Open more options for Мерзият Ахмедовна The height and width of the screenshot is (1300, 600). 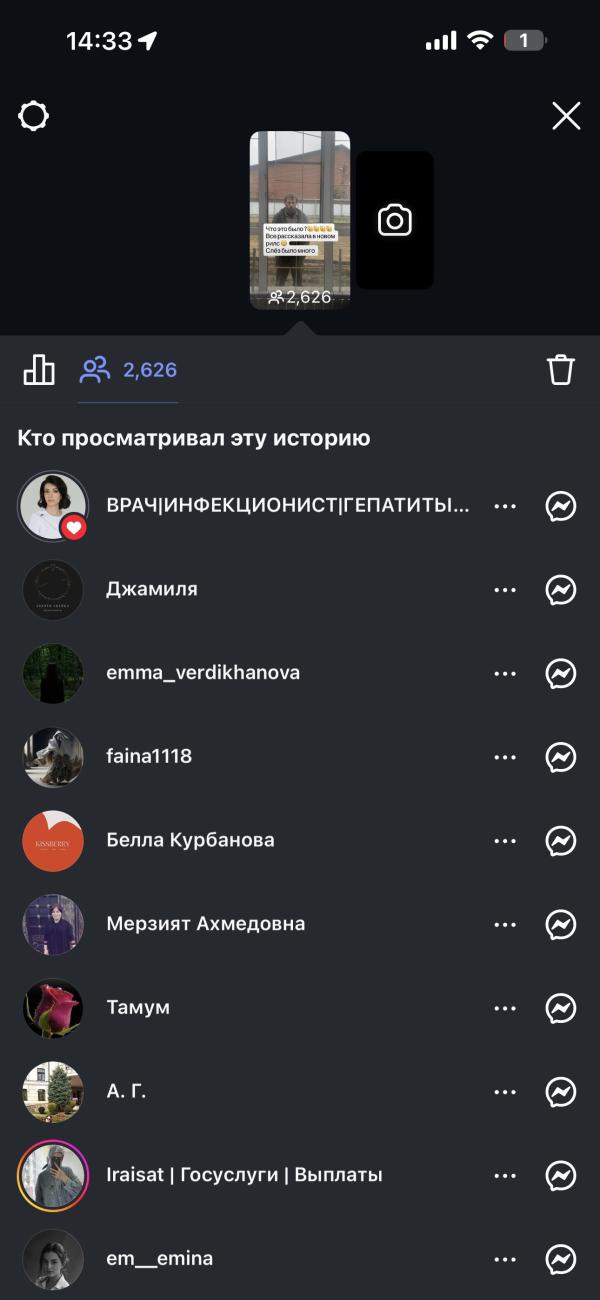505,925
